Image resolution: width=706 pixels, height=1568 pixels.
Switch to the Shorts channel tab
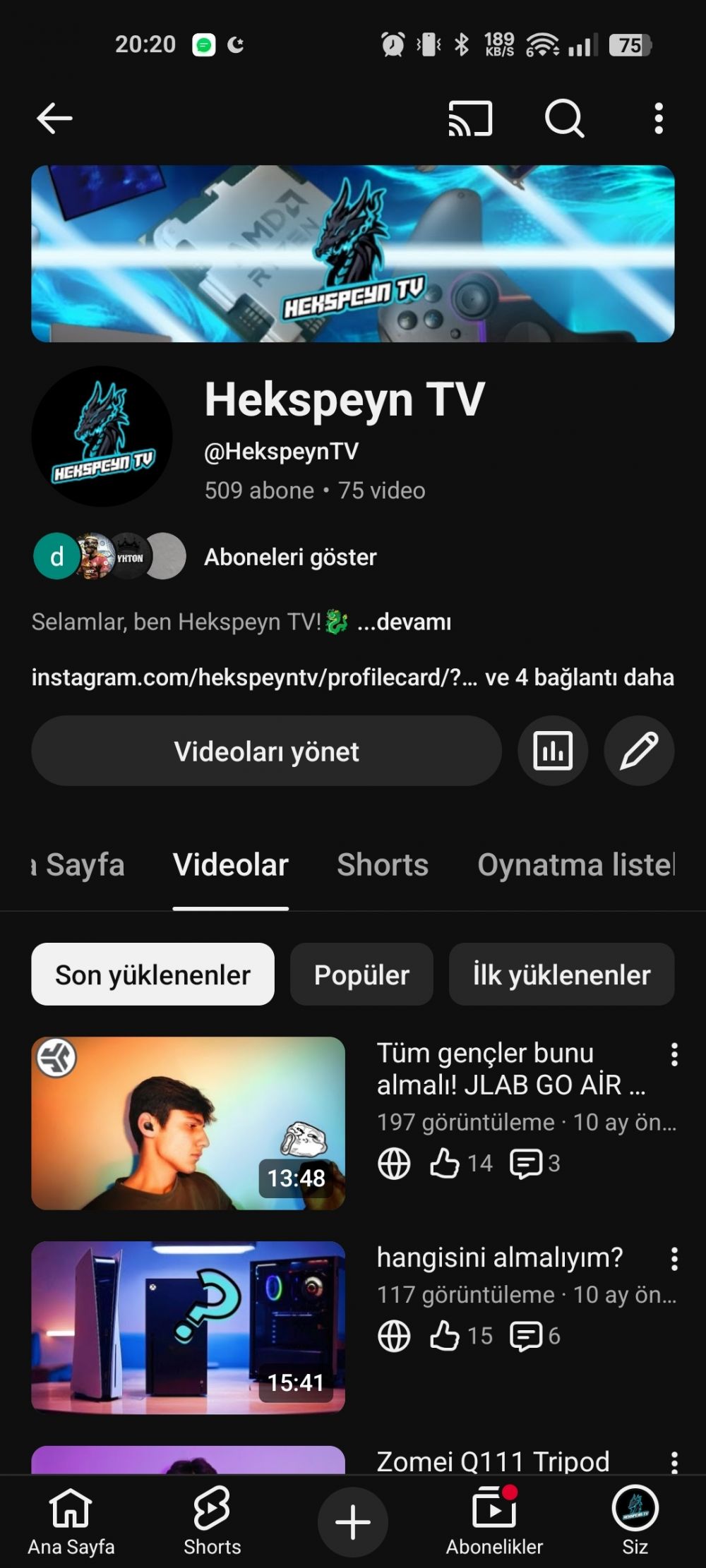point(383,865)
